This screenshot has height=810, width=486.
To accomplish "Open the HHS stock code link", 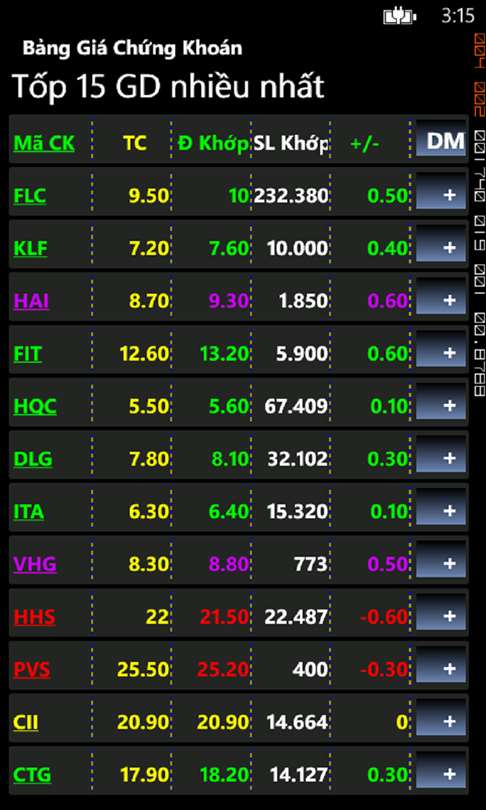I will tap(34, 617).
